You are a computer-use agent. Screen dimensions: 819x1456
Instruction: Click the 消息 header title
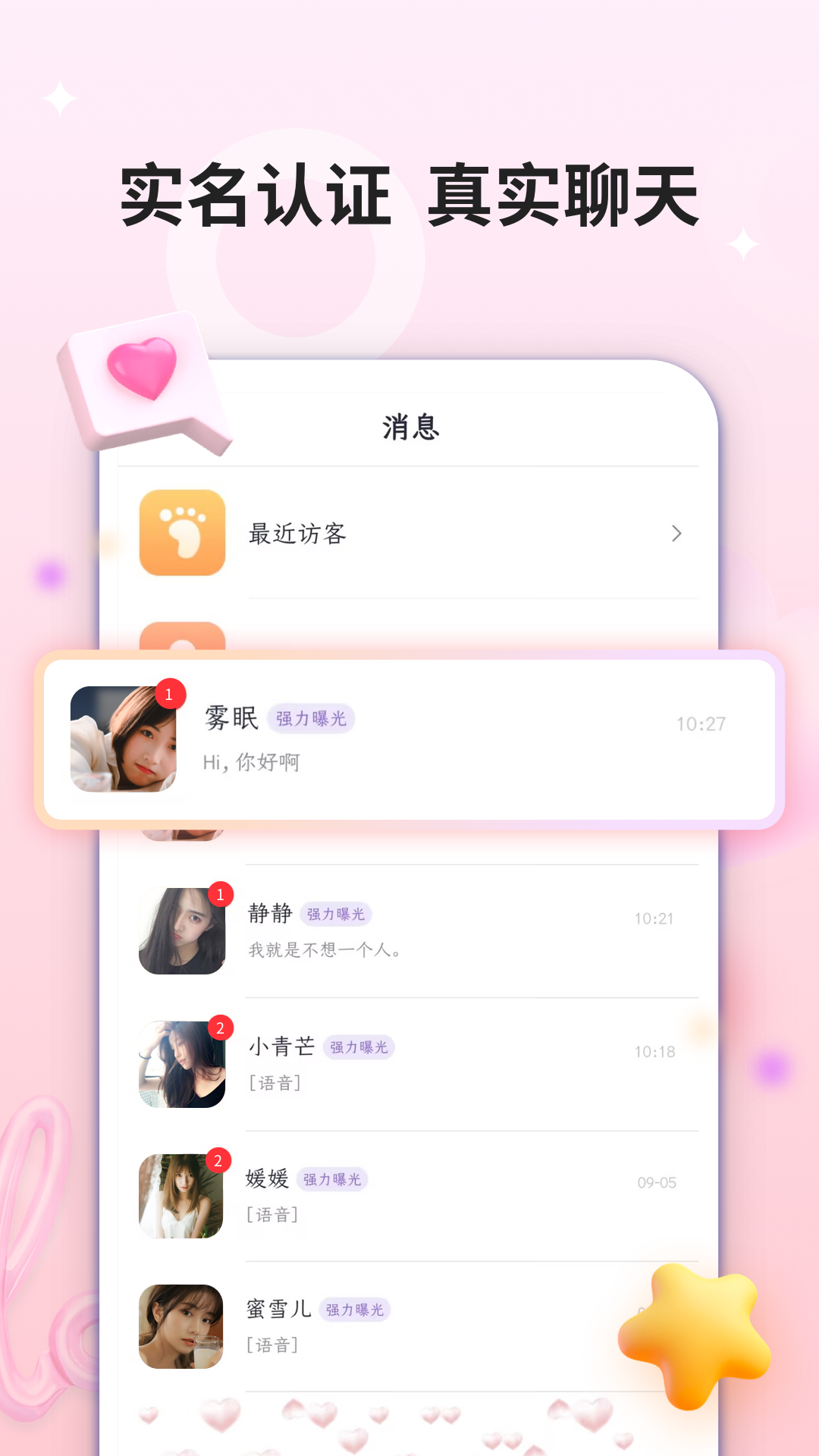tap(409, 425)
